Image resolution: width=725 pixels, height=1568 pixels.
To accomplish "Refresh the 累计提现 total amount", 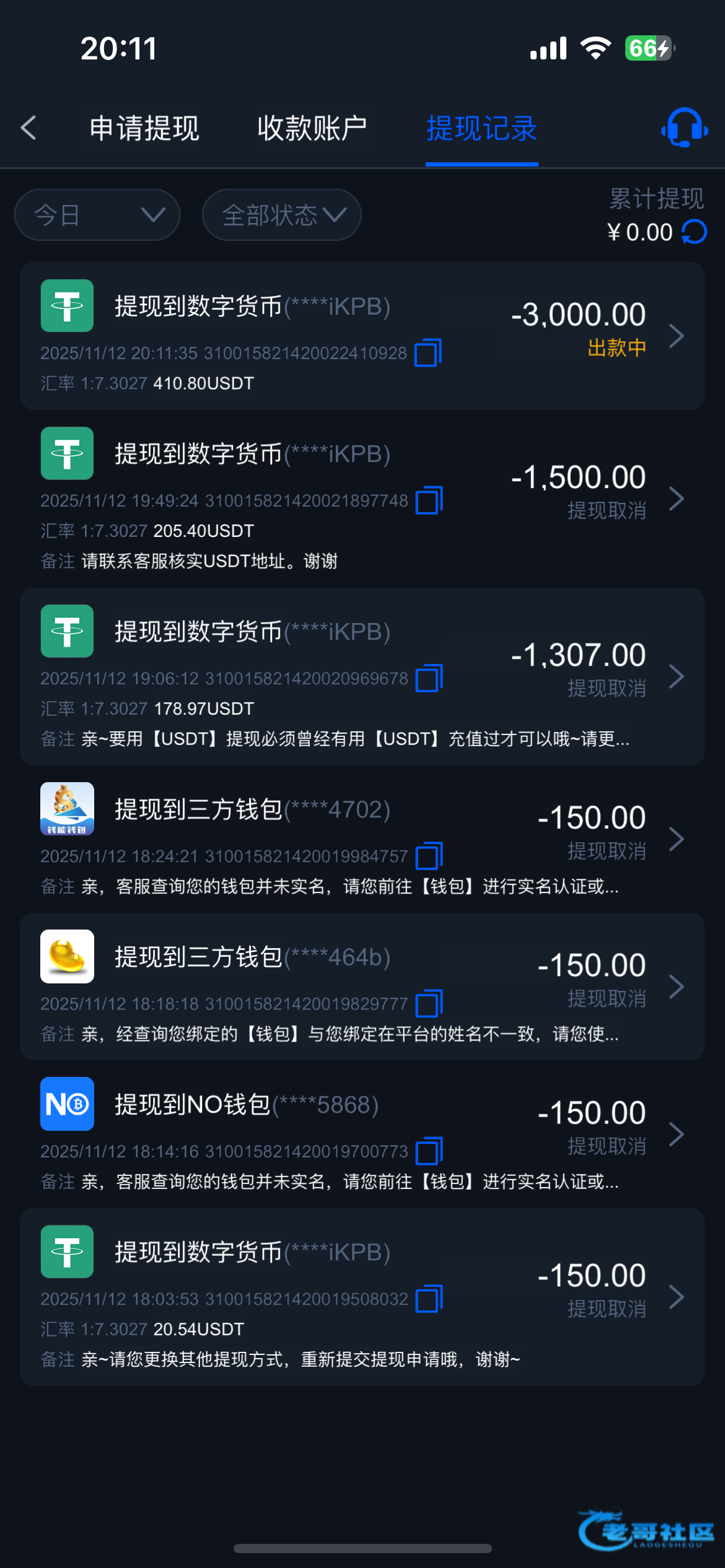I will tap(694, 232).
